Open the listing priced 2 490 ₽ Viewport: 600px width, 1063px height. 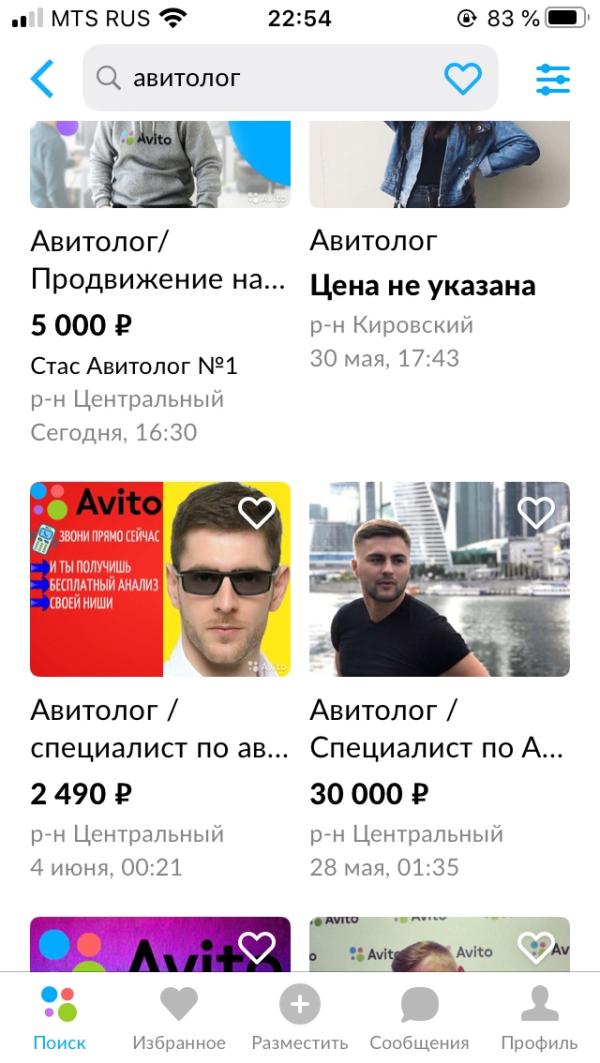tap(160, 728)
